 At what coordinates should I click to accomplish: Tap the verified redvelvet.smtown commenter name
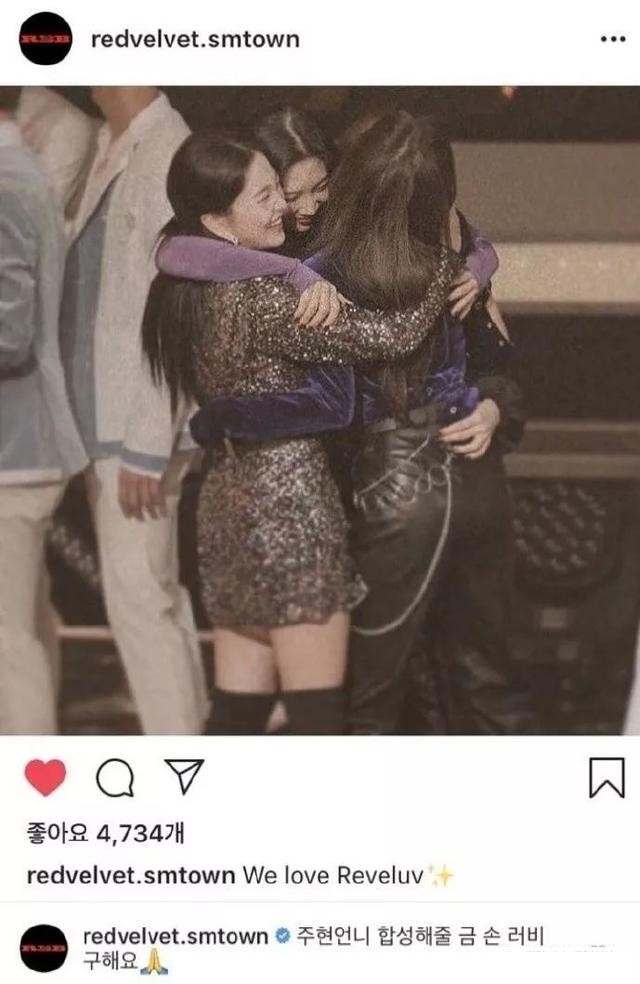coord(175,936)
